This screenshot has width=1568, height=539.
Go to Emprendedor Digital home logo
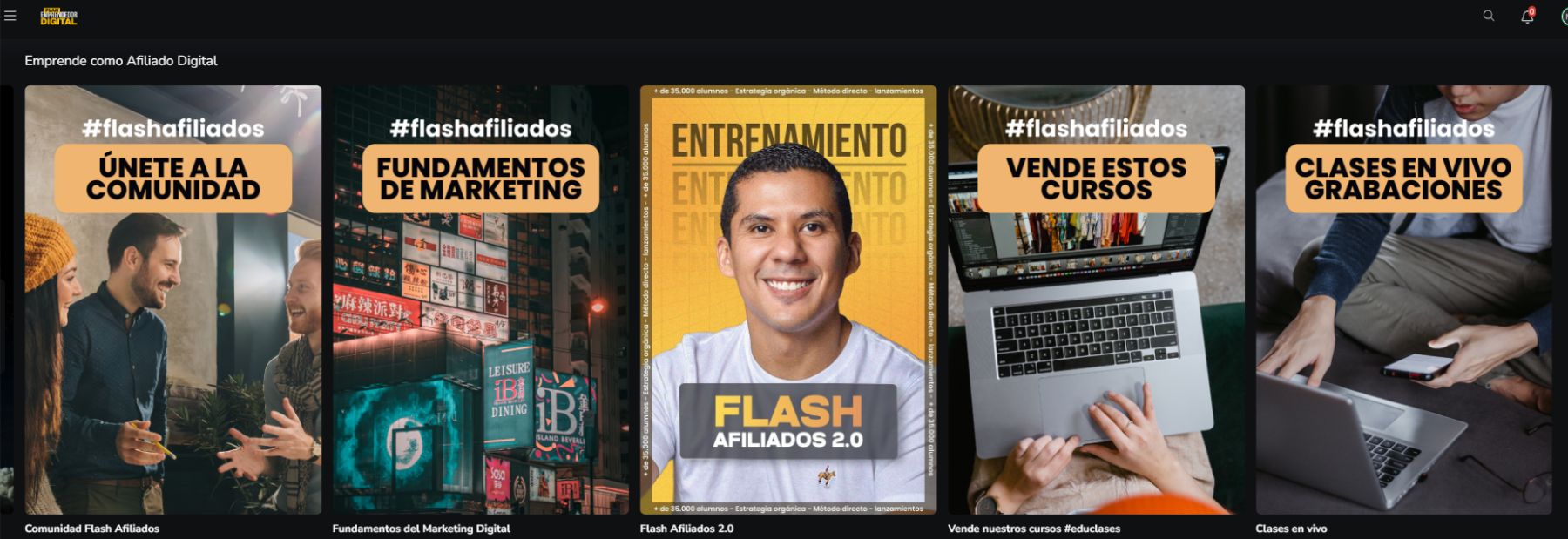pyautogui.click(x=58, y=16)
